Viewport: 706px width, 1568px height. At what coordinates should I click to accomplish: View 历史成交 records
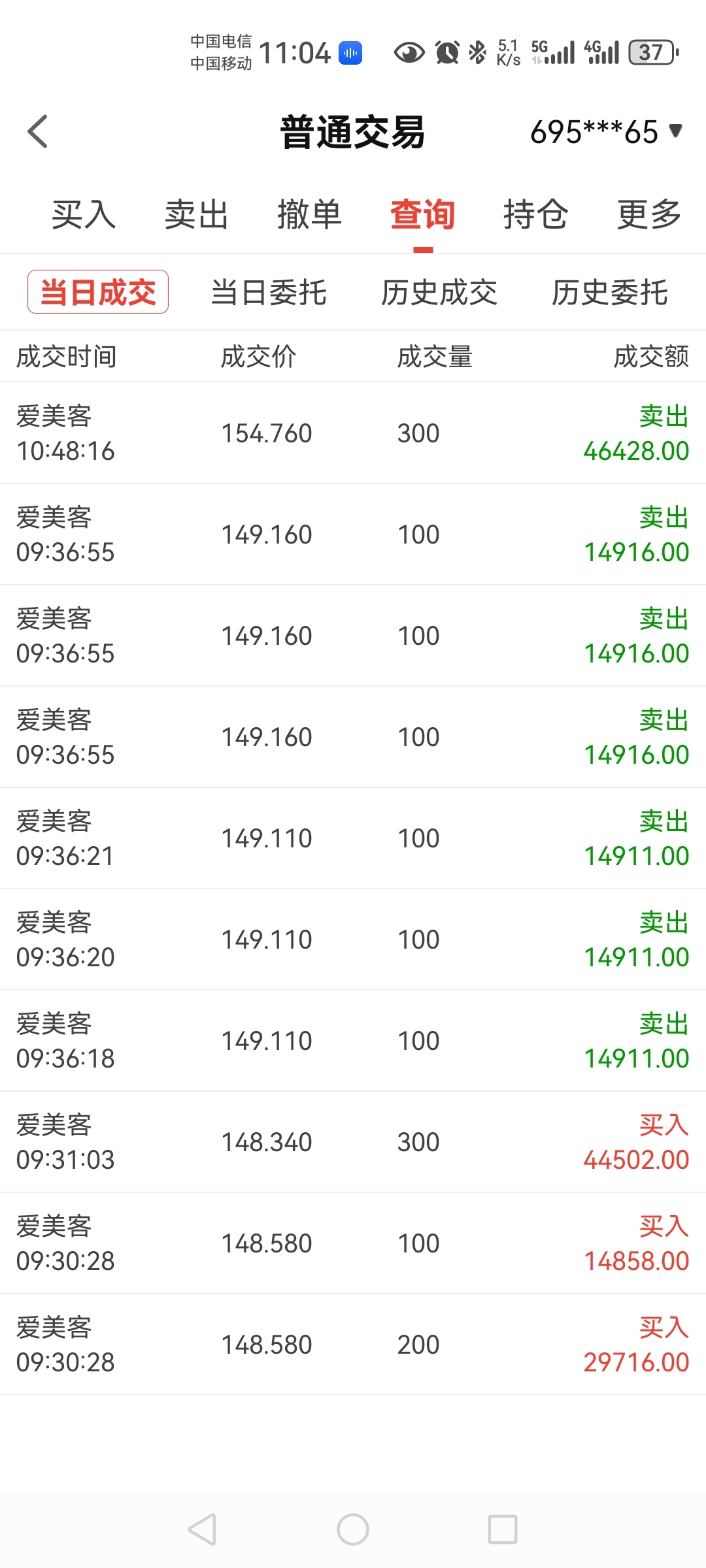(439, 292)
